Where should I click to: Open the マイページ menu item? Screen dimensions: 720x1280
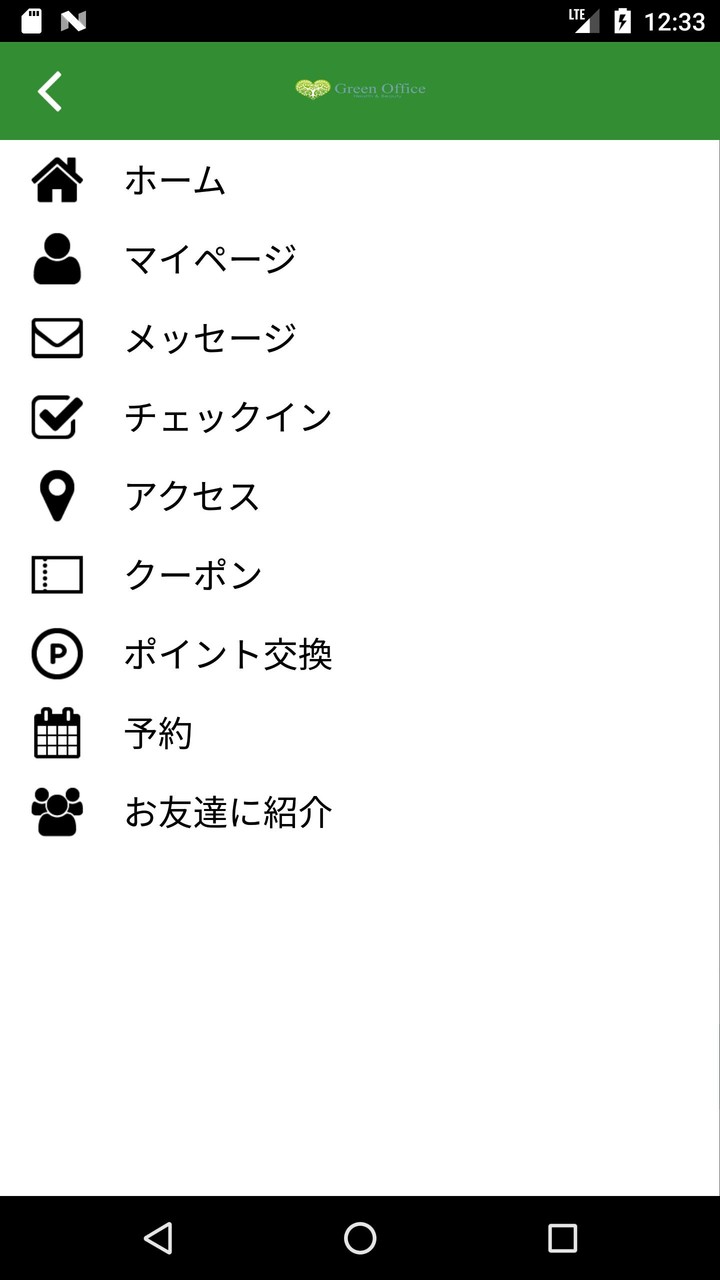(x=210, y=258)
